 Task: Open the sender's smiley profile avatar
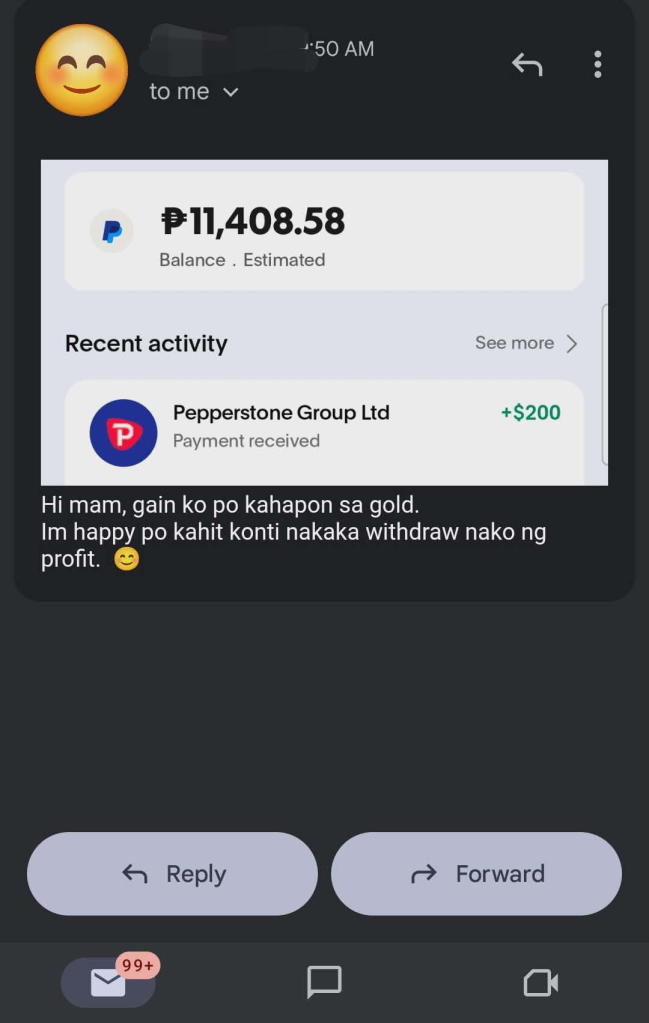click(x=82, y=70)
